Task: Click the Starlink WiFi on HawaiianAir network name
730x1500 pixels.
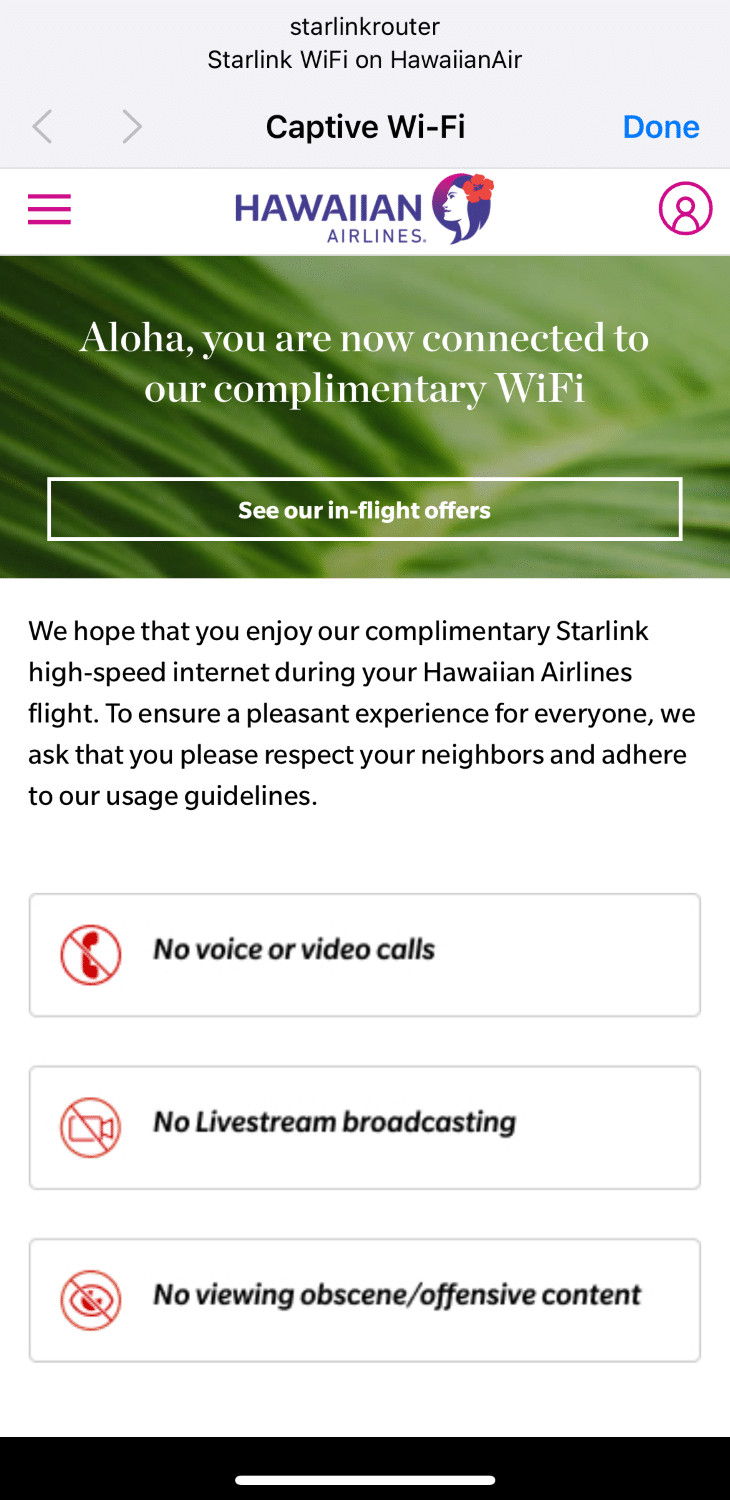Action: tap(364, 60)
